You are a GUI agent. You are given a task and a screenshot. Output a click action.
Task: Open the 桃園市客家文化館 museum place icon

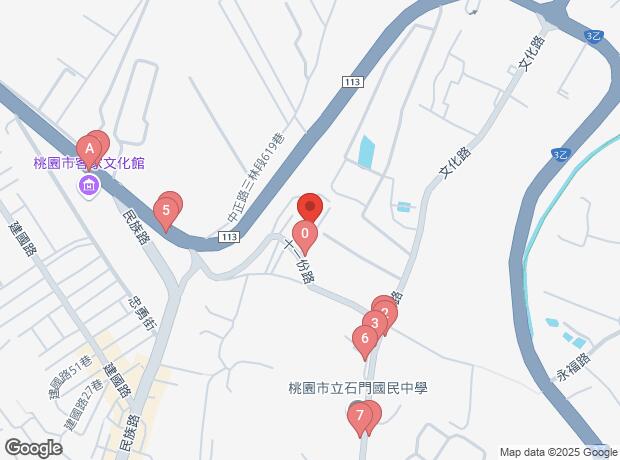90,184
